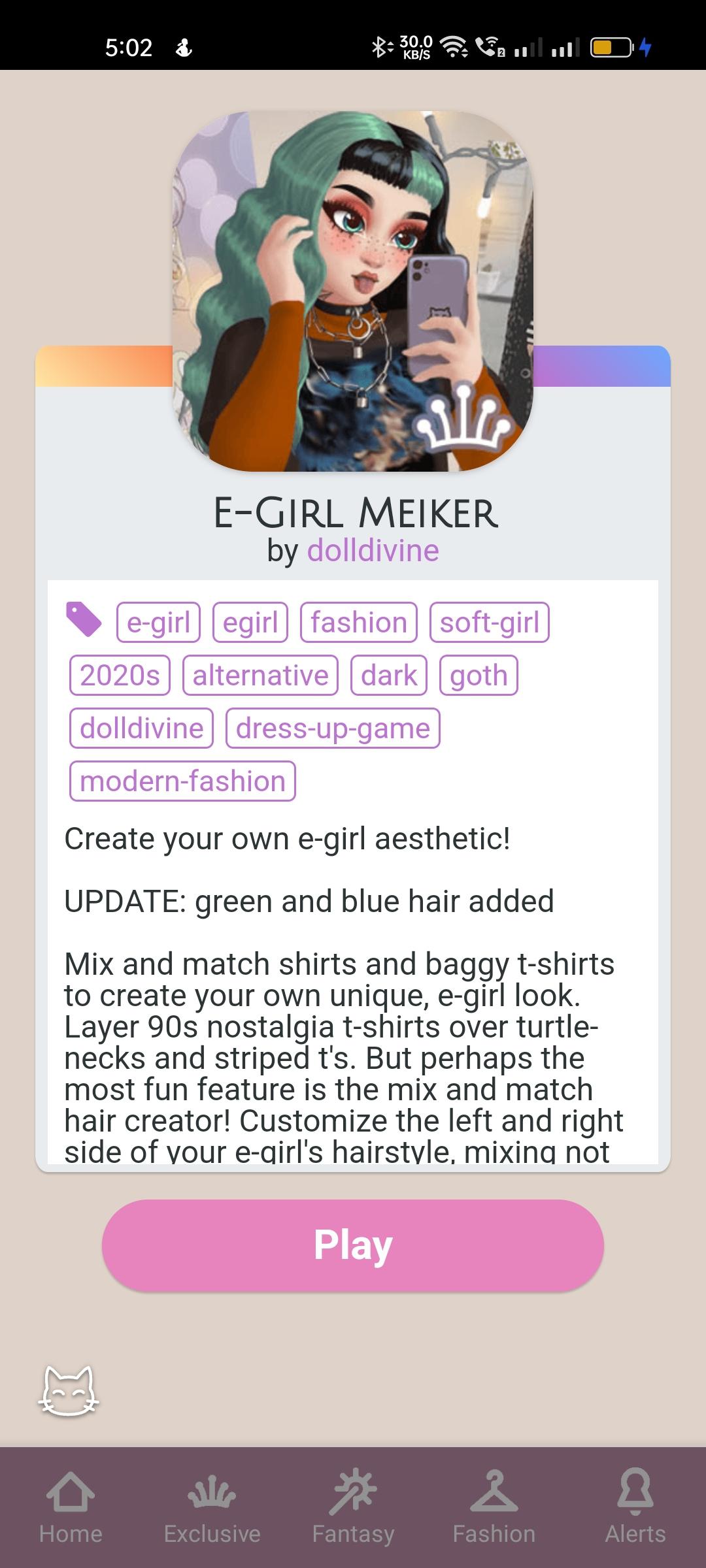The image size is (706, 1568).
Task: Open the 2020s tag
Action: [120, 675]
